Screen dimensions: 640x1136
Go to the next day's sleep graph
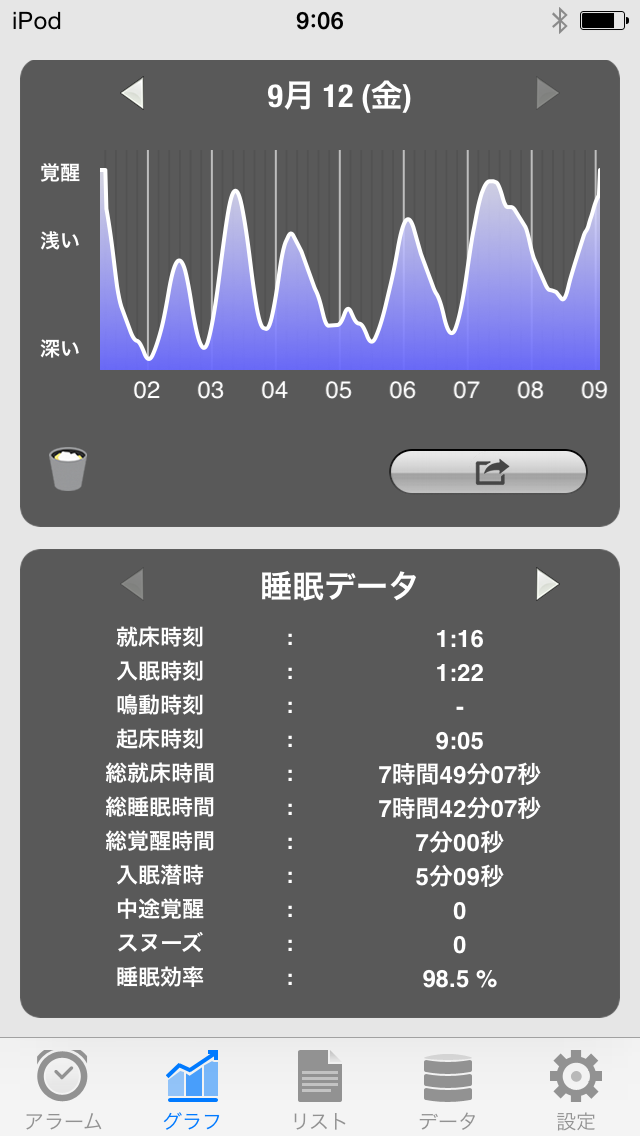[547, 94]
